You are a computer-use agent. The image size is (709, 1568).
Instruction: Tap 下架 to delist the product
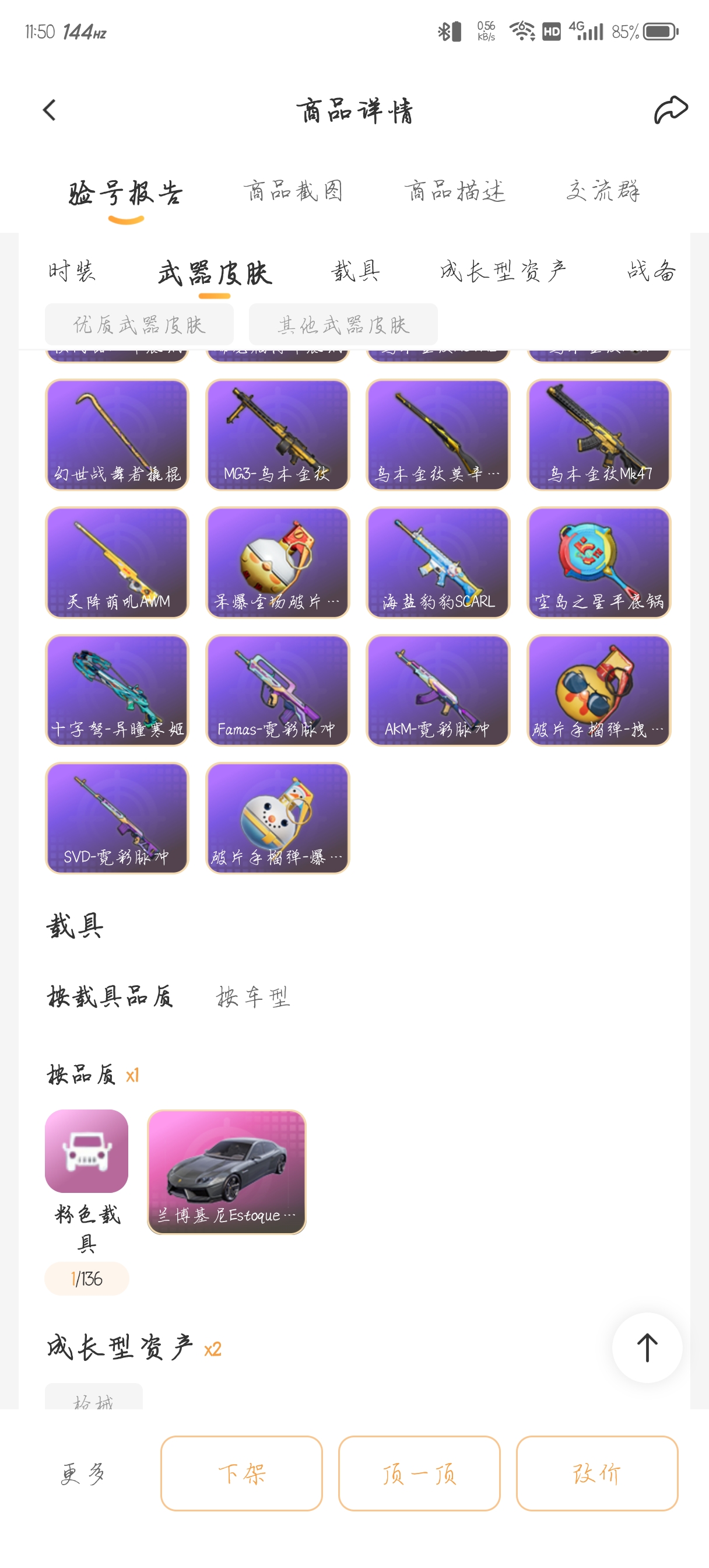click(241, 1473)
